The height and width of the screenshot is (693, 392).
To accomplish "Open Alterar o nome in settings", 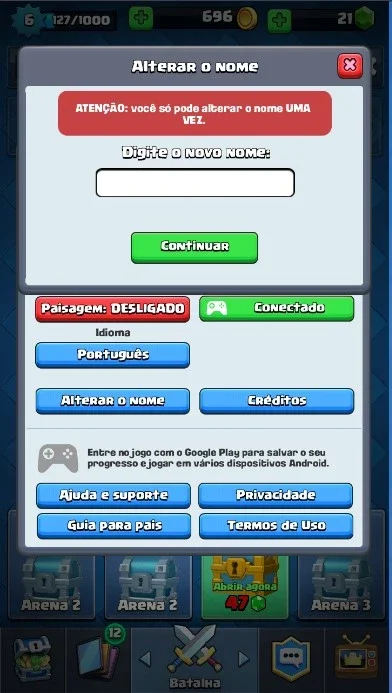I will click(x=113, y=401).
